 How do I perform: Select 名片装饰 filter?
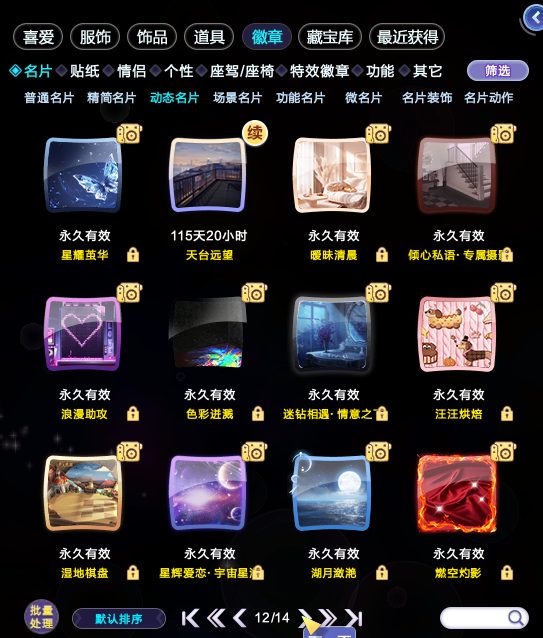coord(427,98)
